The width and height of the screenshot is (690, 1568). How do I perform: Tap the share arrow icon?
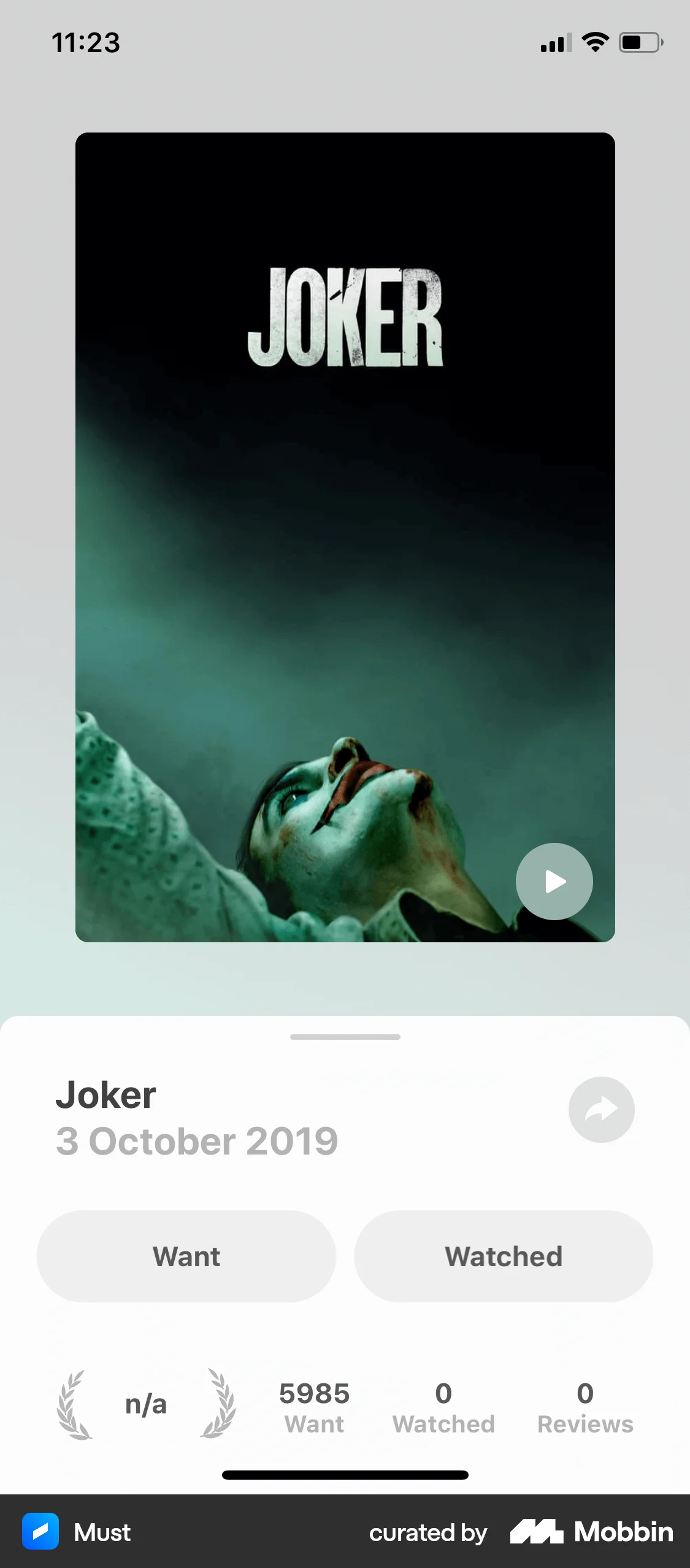coord(600,1109)
